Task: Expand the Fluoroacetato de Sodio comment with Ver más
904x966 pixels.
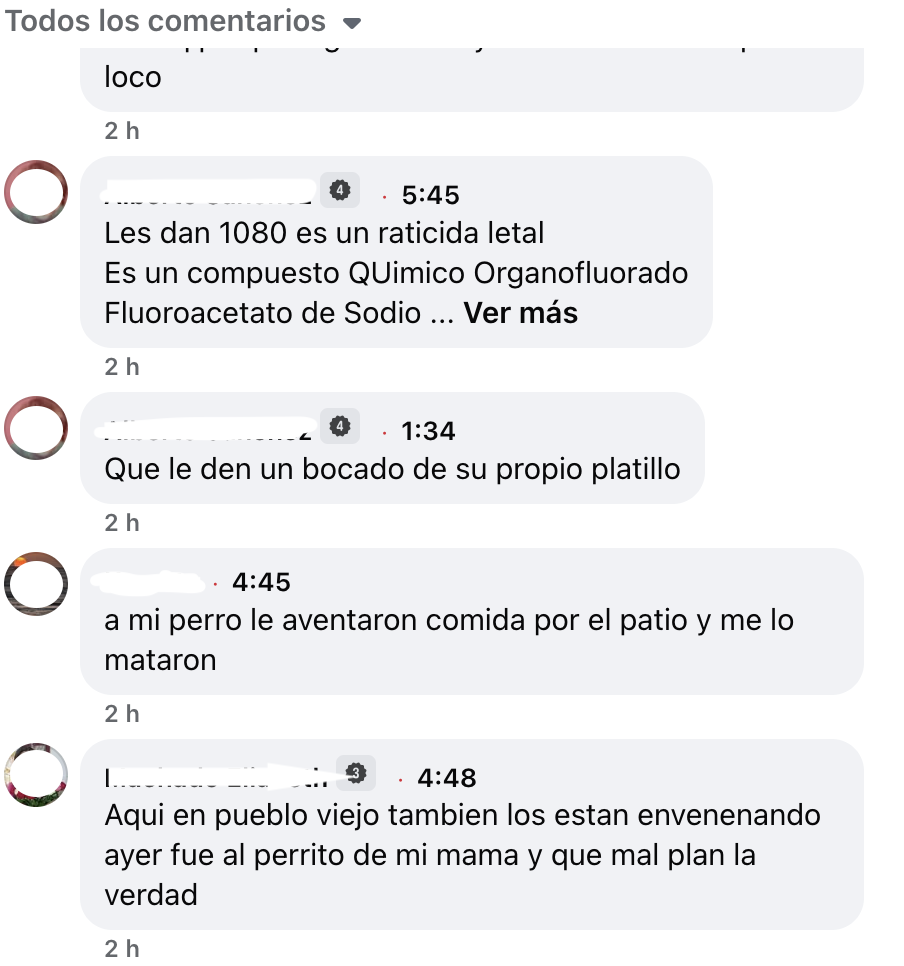Action: click(521, 313)
